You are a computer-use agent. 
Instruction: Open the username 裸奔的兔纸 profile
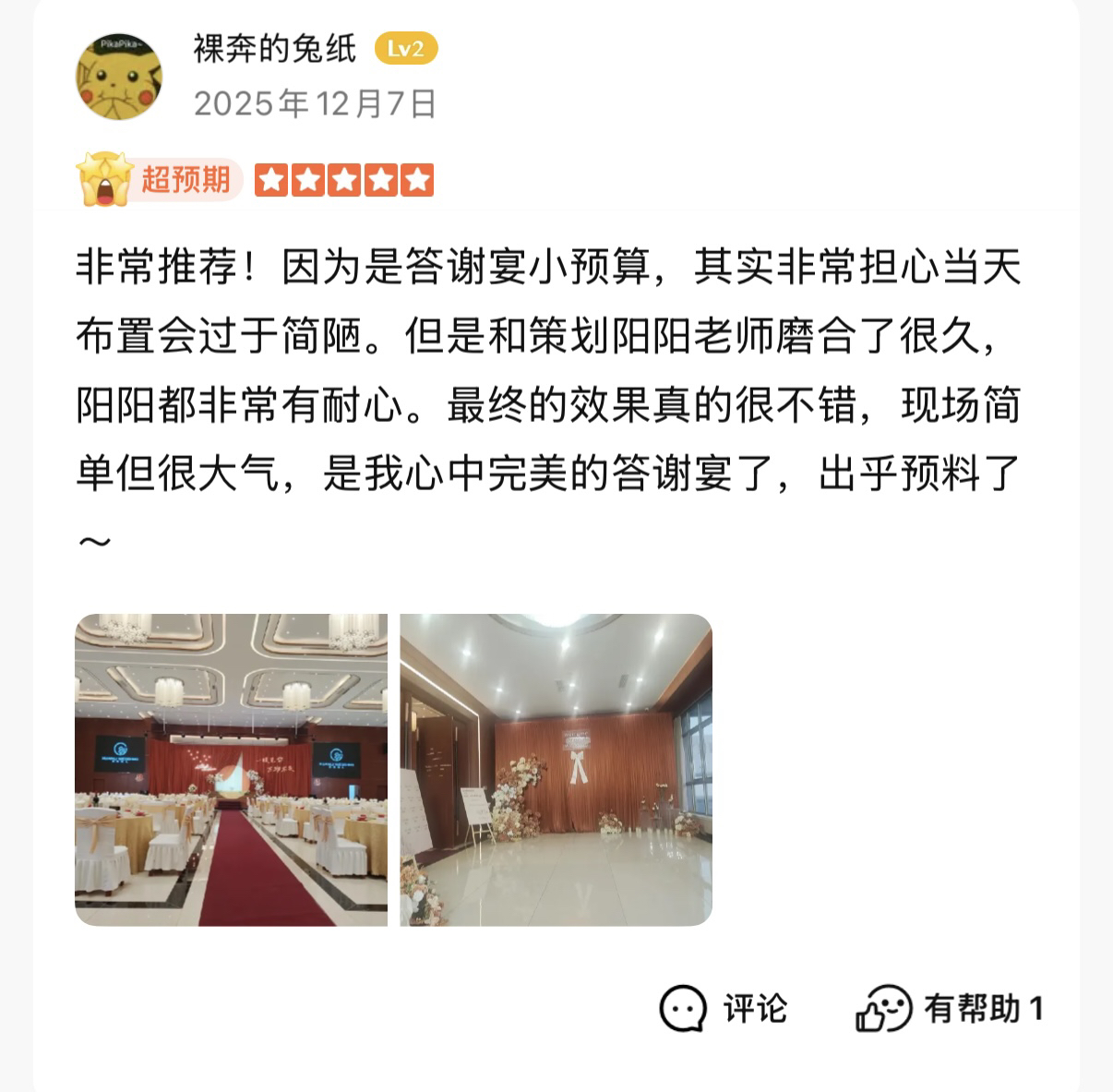[274, 48]
